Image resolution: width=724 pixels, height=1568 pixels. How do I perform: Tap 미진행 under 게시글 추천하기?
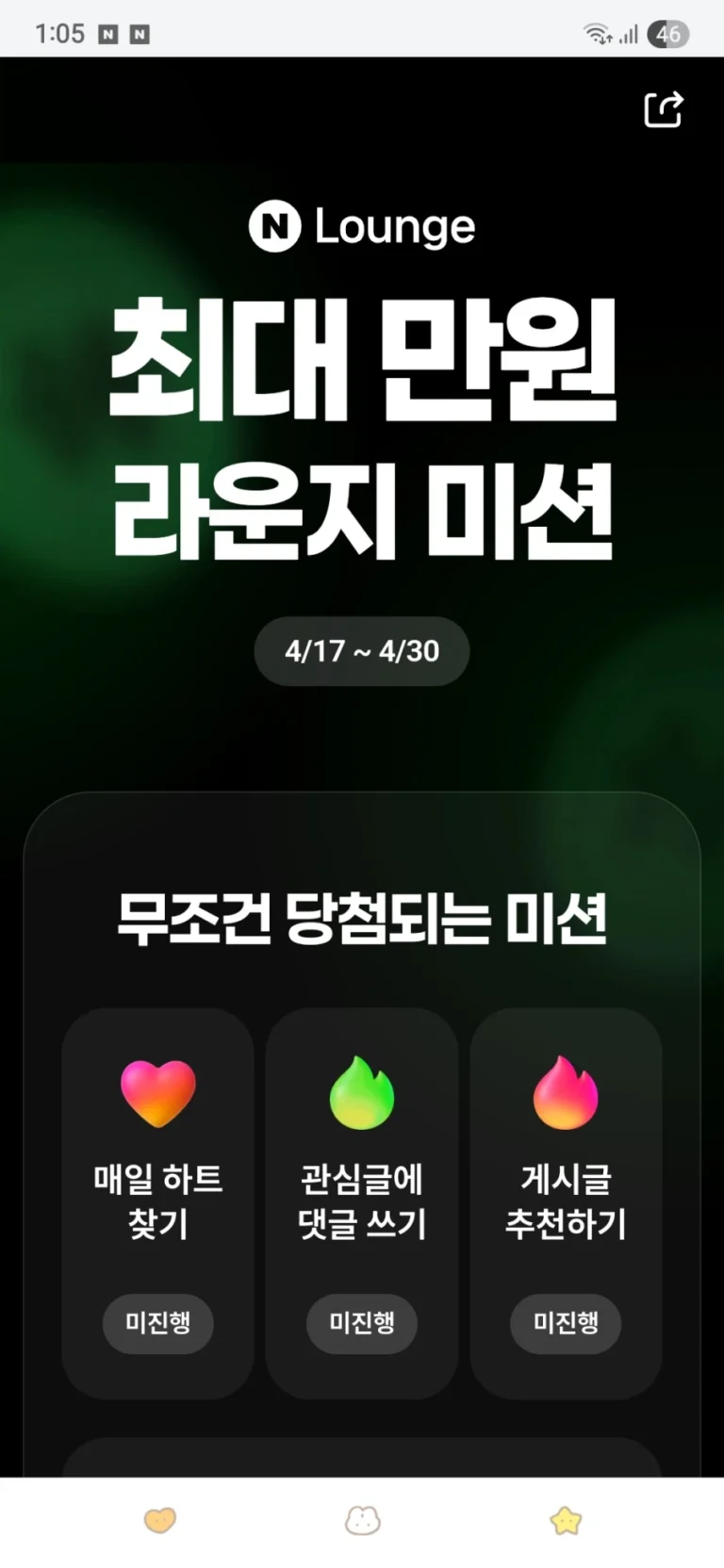point(566,1323)
